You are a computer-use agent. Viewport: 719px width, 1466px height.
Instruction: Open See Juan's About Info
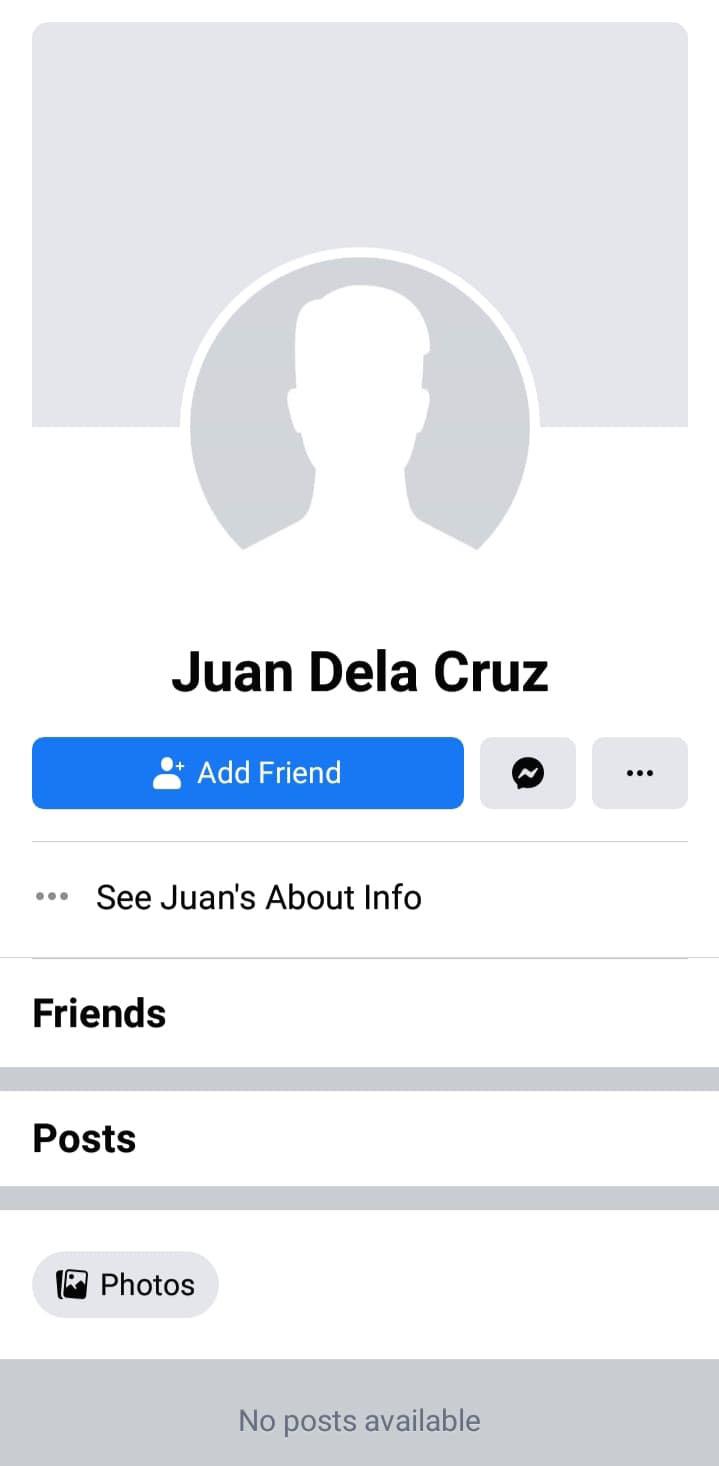click(x=258, y=897)
